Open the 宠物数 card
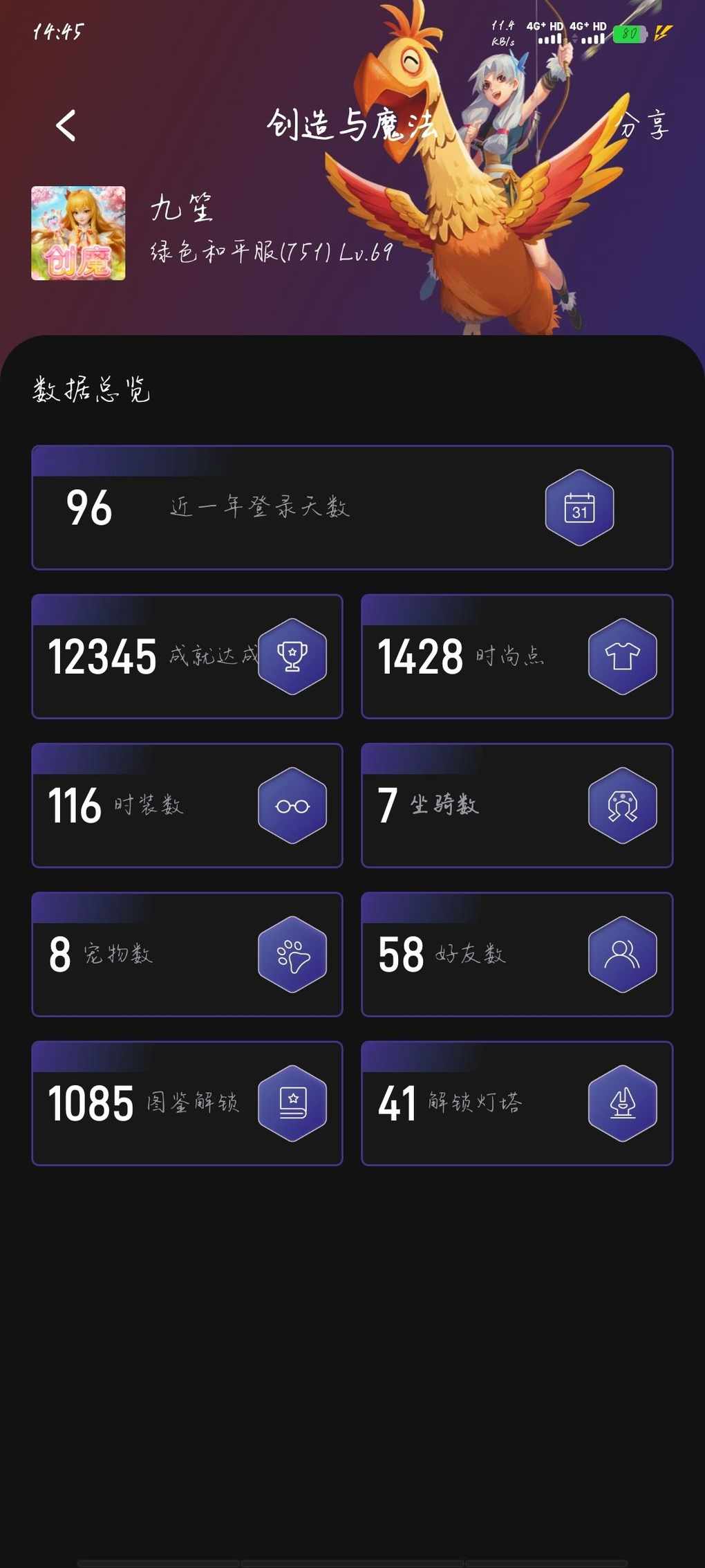705x1568 pixels. (x=187, y=954)
